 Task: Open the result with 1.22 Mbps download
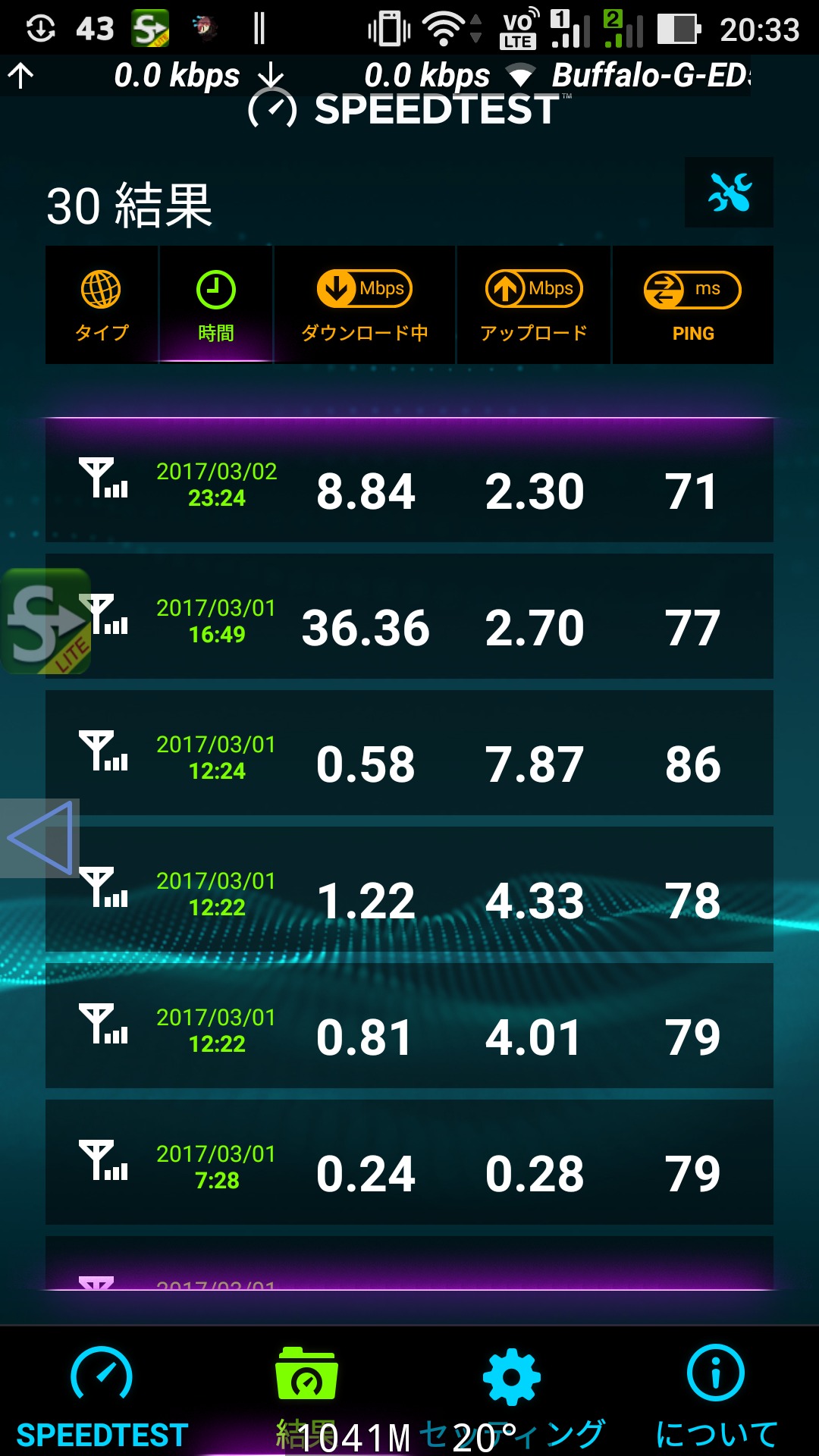tap(409, 889)
